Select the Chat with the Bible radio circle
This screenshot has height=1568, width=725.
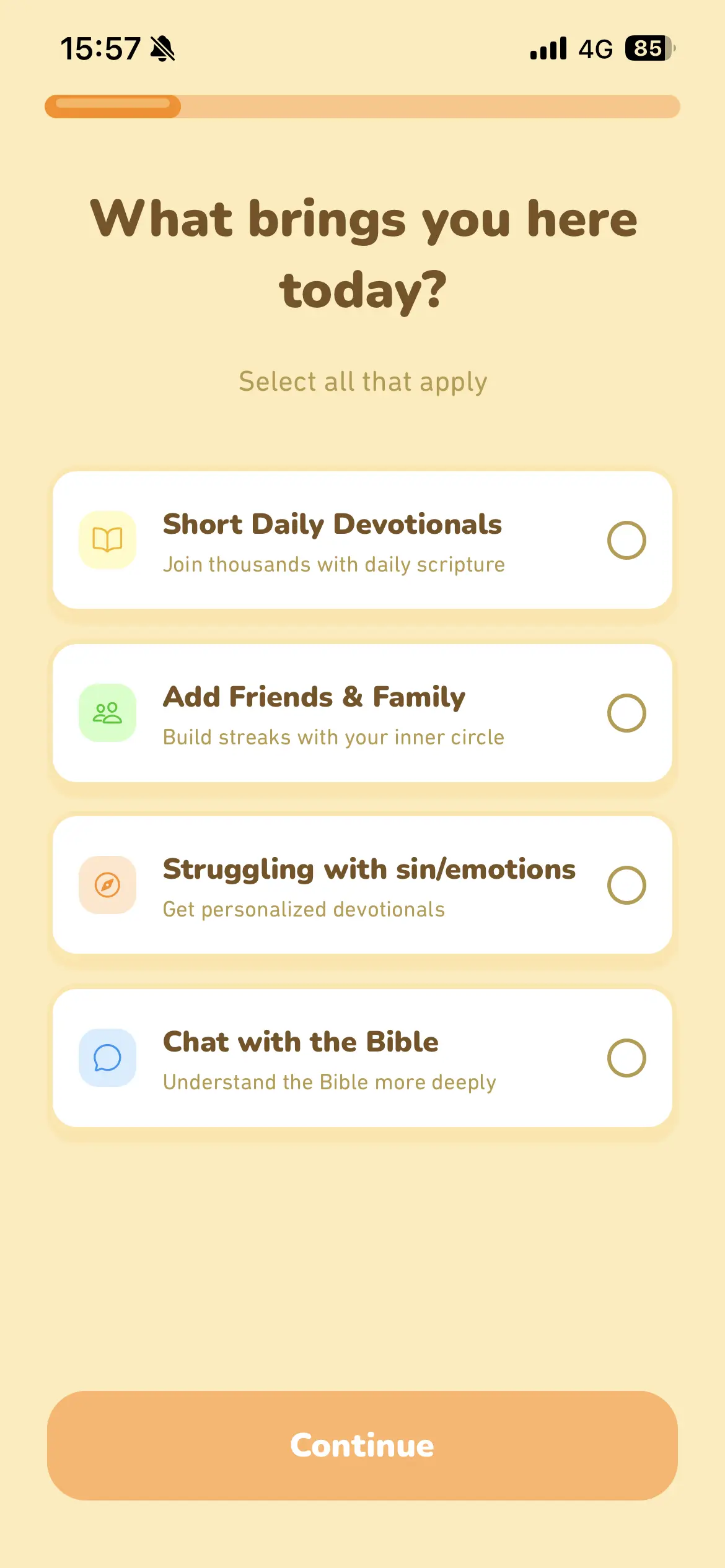[x=627, y=1058]
